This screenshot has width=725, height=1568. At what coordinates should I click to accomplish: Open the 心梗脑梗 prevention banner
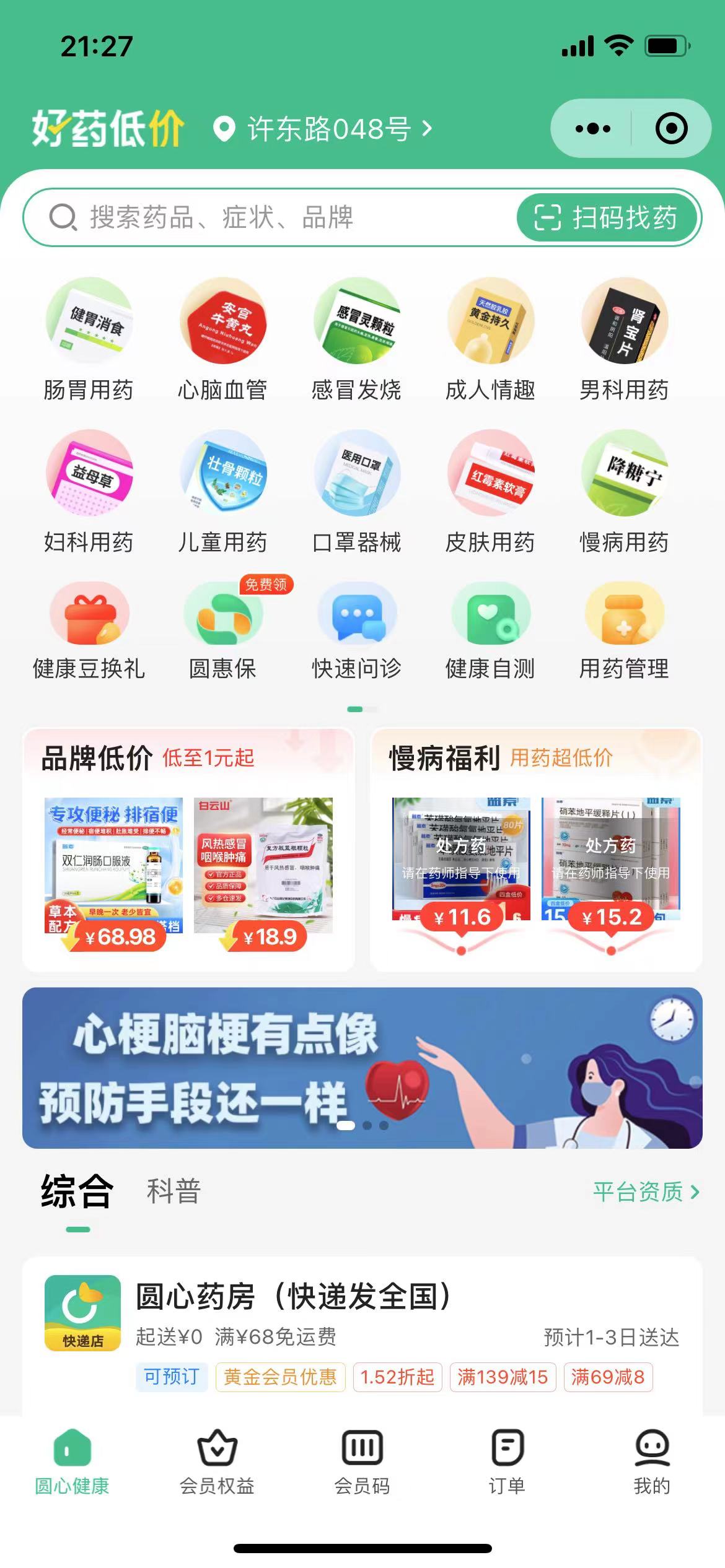(x=362, y=1068)
